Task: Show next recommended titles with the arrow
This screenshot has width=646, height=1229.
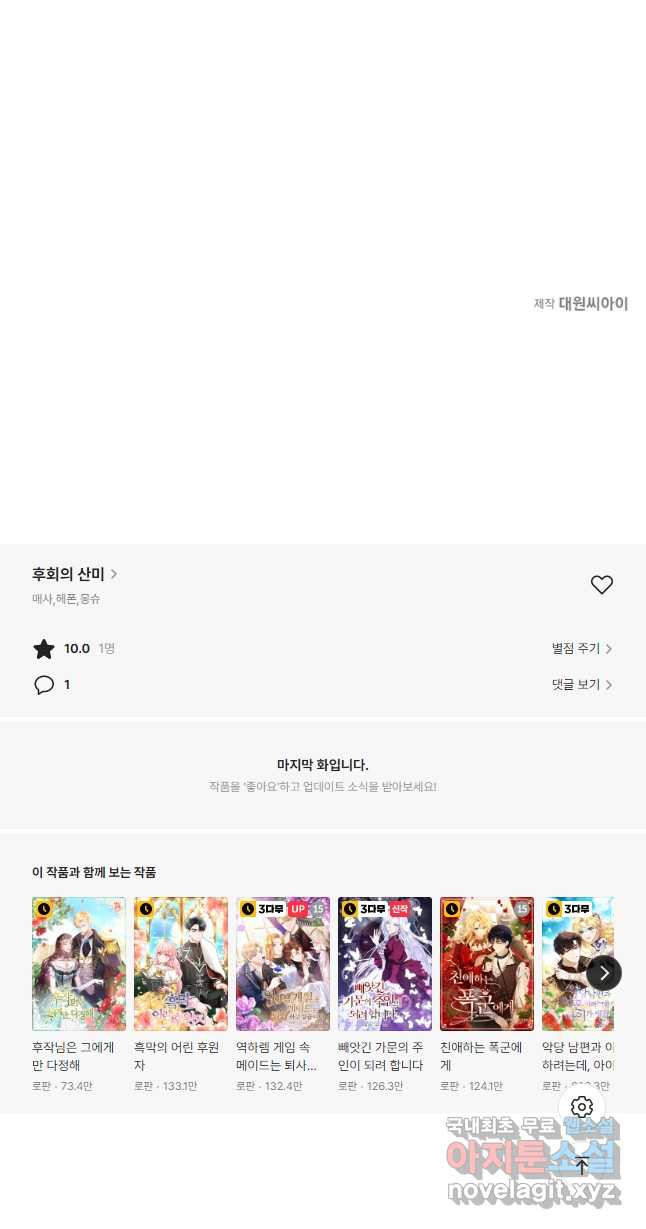Action: [603, 973]
